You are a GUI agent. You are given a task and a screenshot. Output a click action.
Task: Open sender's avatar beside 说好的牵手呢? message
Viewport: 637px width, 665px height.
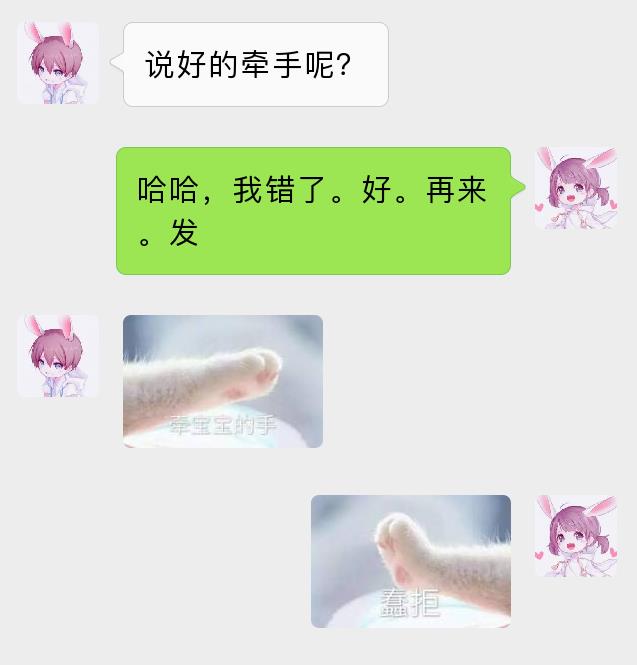pos(58,63)
